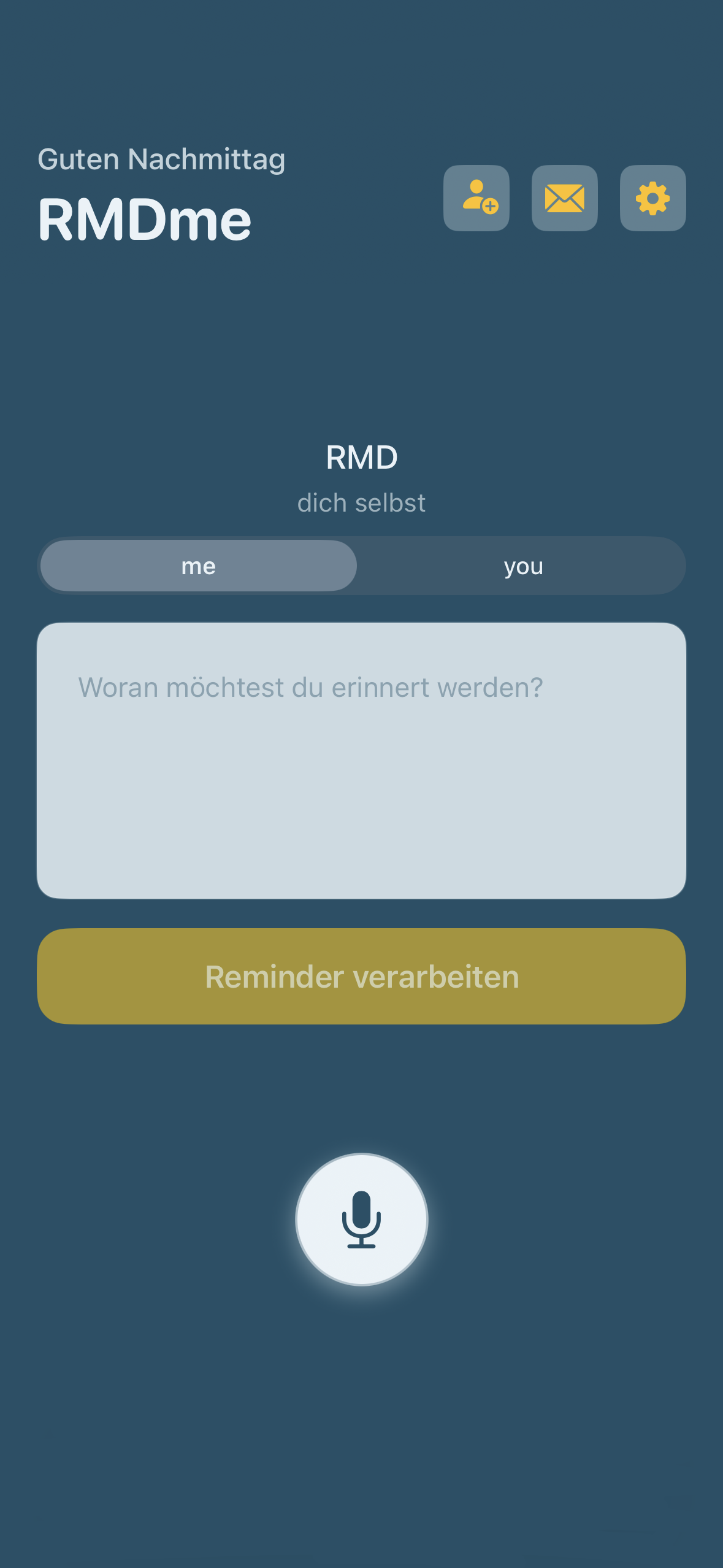Select 'you' in the segmented control
The height and width of the screenshot is (1568, 723).
pyautogui.click(x=523, y=566)
